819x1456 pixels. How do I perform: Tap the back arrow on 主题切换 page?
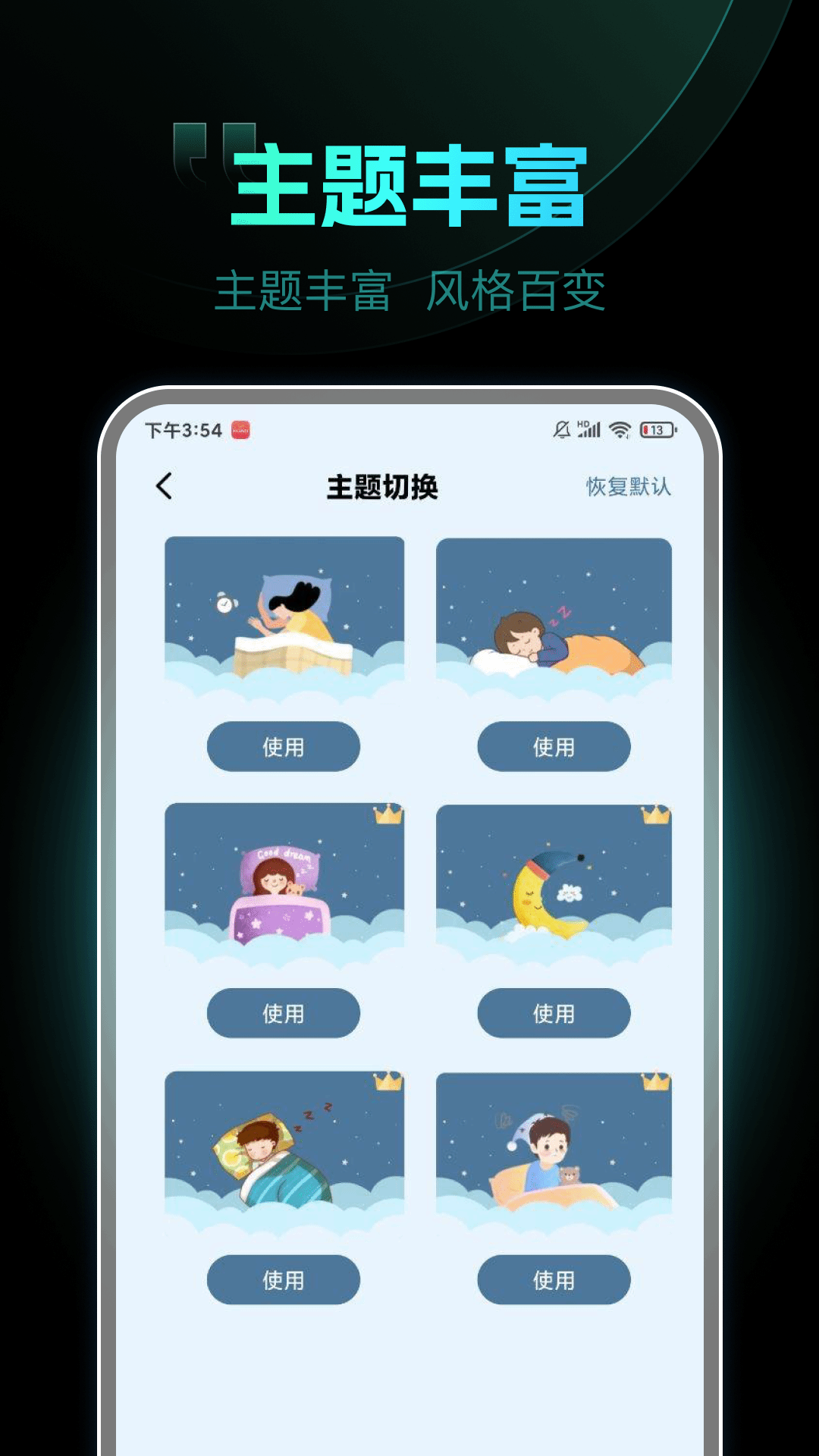pyautogui.click(x=164, y=485)
